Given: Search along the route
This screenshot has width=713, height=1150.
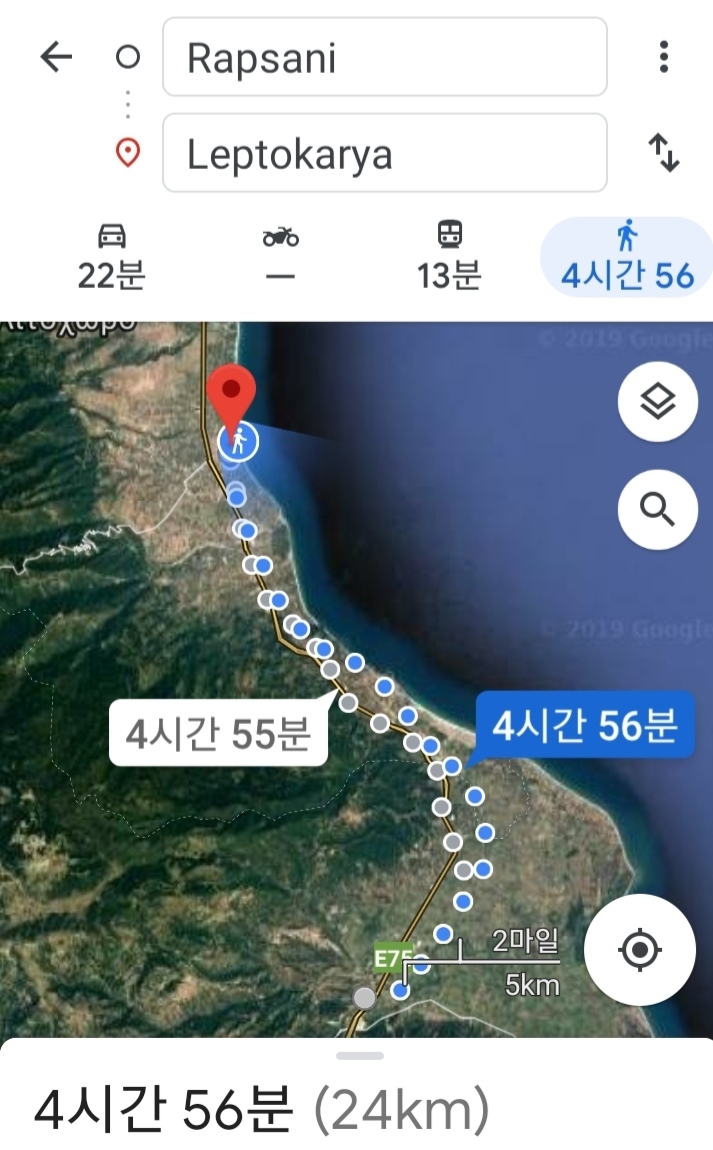Looking at the screenshot, I should point(657,509).
